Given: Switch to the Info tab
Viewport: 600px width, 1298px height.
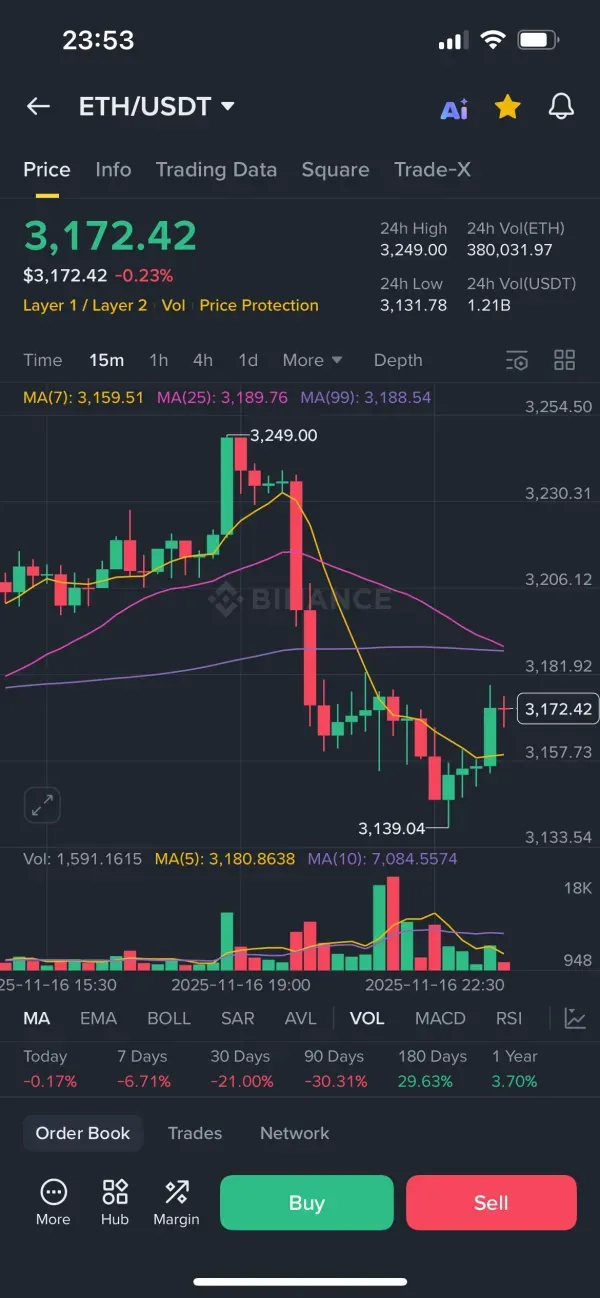Looking at the screenshot, I should pyautogui.click(x=113, y=170).
